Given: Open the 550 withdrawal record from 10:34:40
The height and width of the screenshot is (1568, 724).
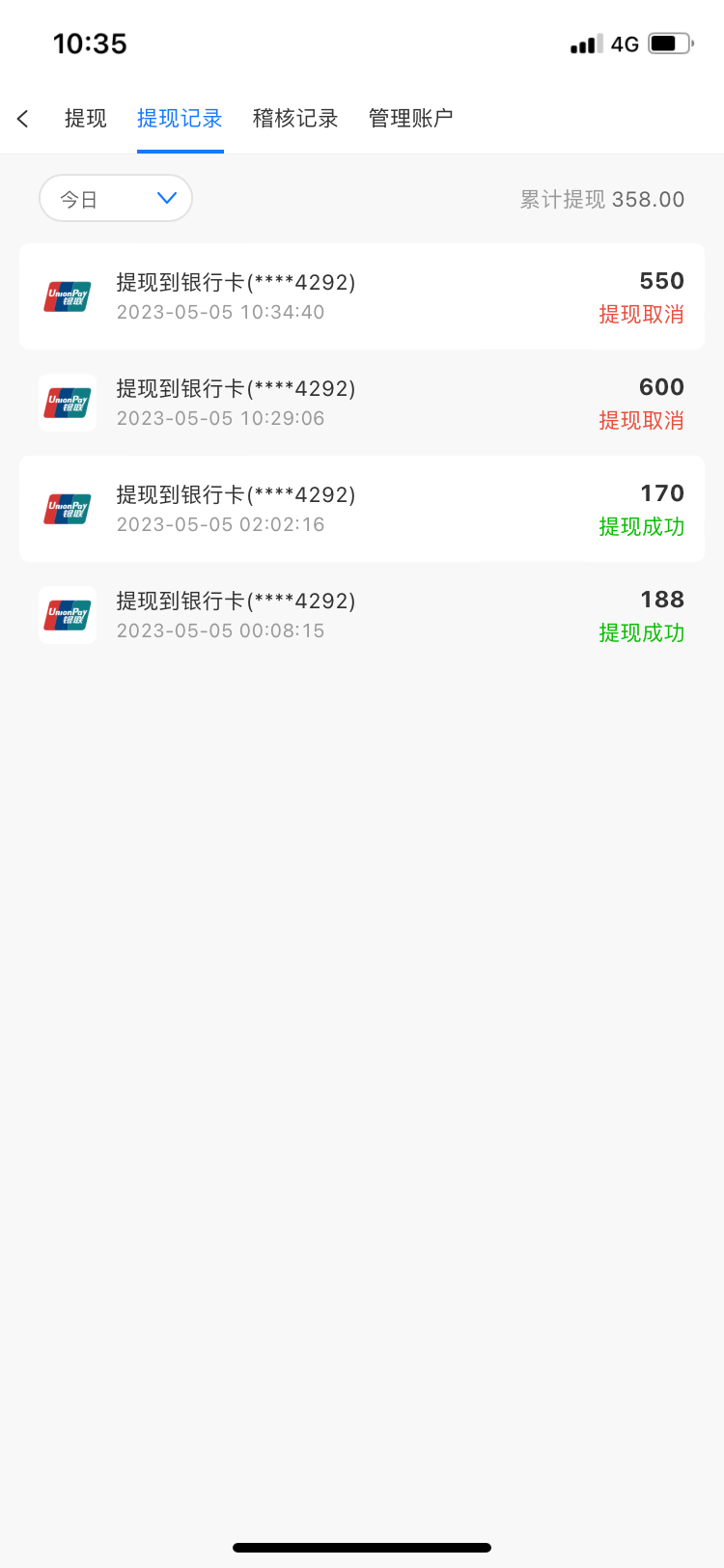Looking at the screenshot, I should (x=362, y=296).
